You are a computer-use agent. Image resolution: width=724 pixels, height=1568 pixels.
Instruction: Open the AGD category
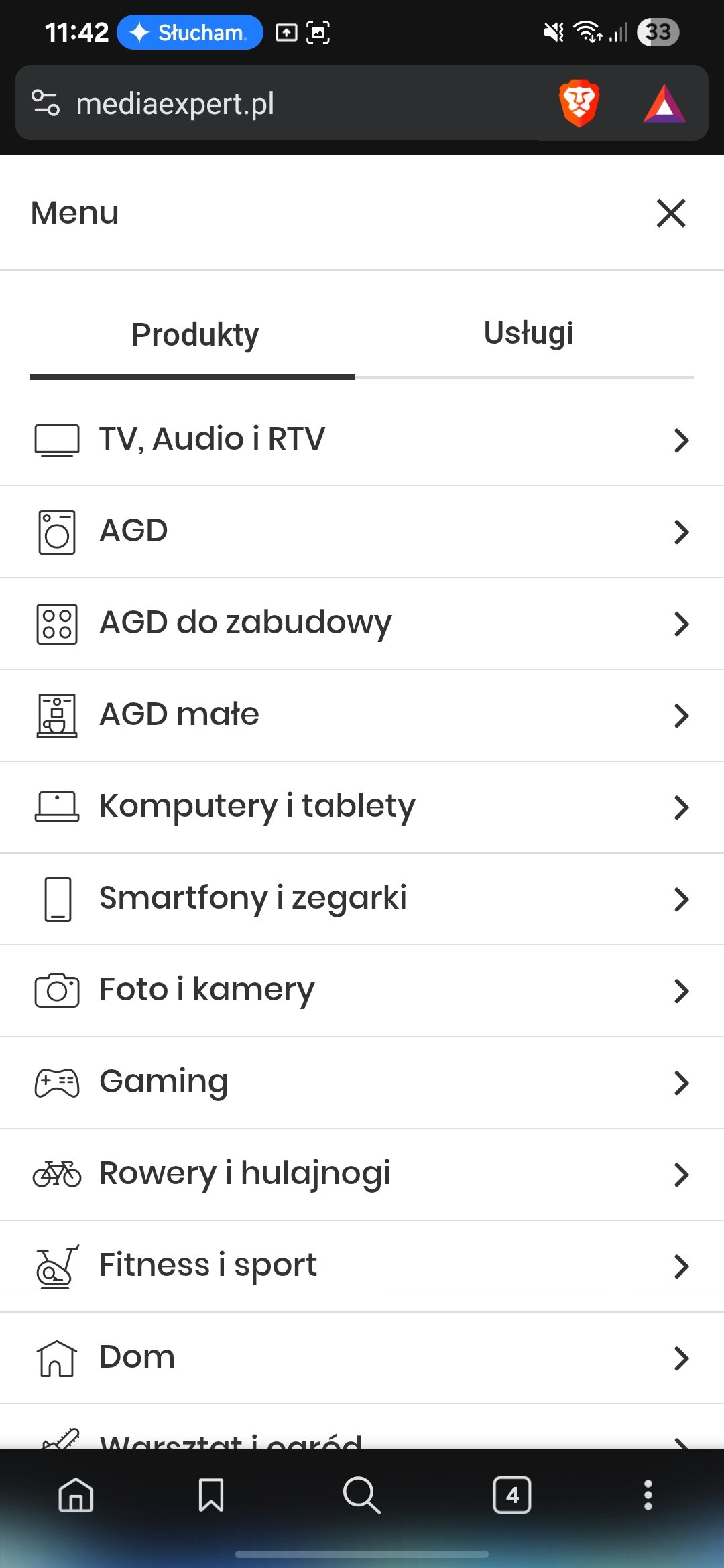tap(362, 532)
